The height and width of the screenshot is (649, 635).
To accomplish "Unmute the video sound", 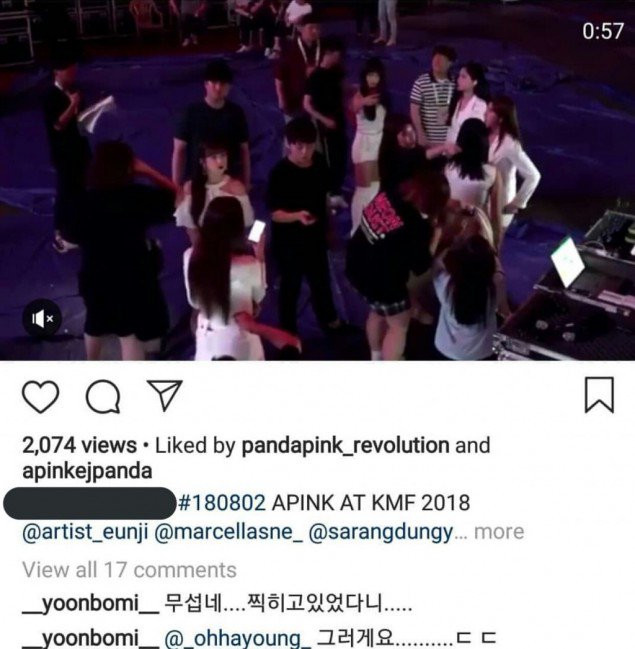I will tap(43, 318).
